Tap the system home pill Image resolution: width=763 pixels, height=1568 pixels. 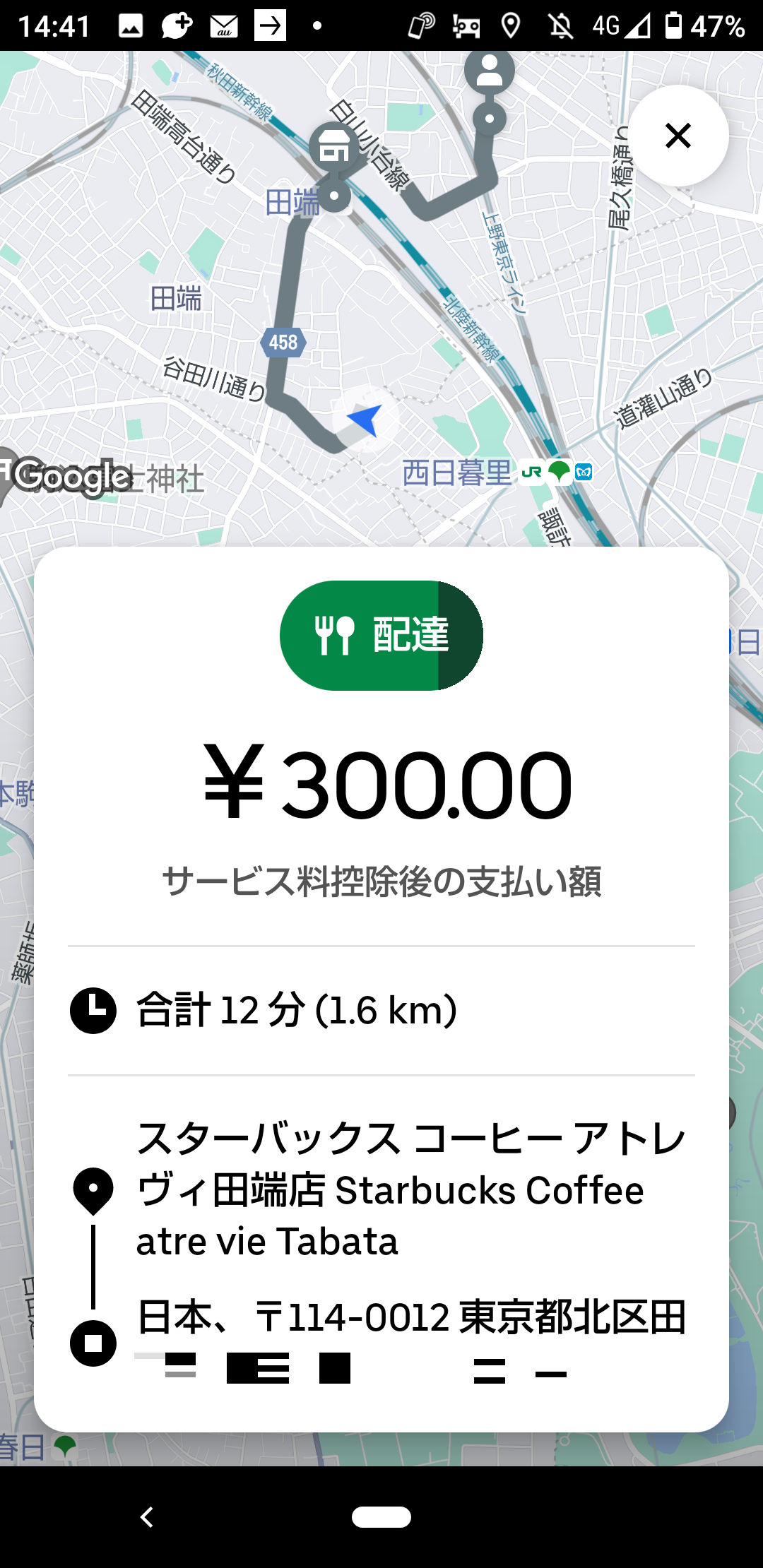point(381,1516)
